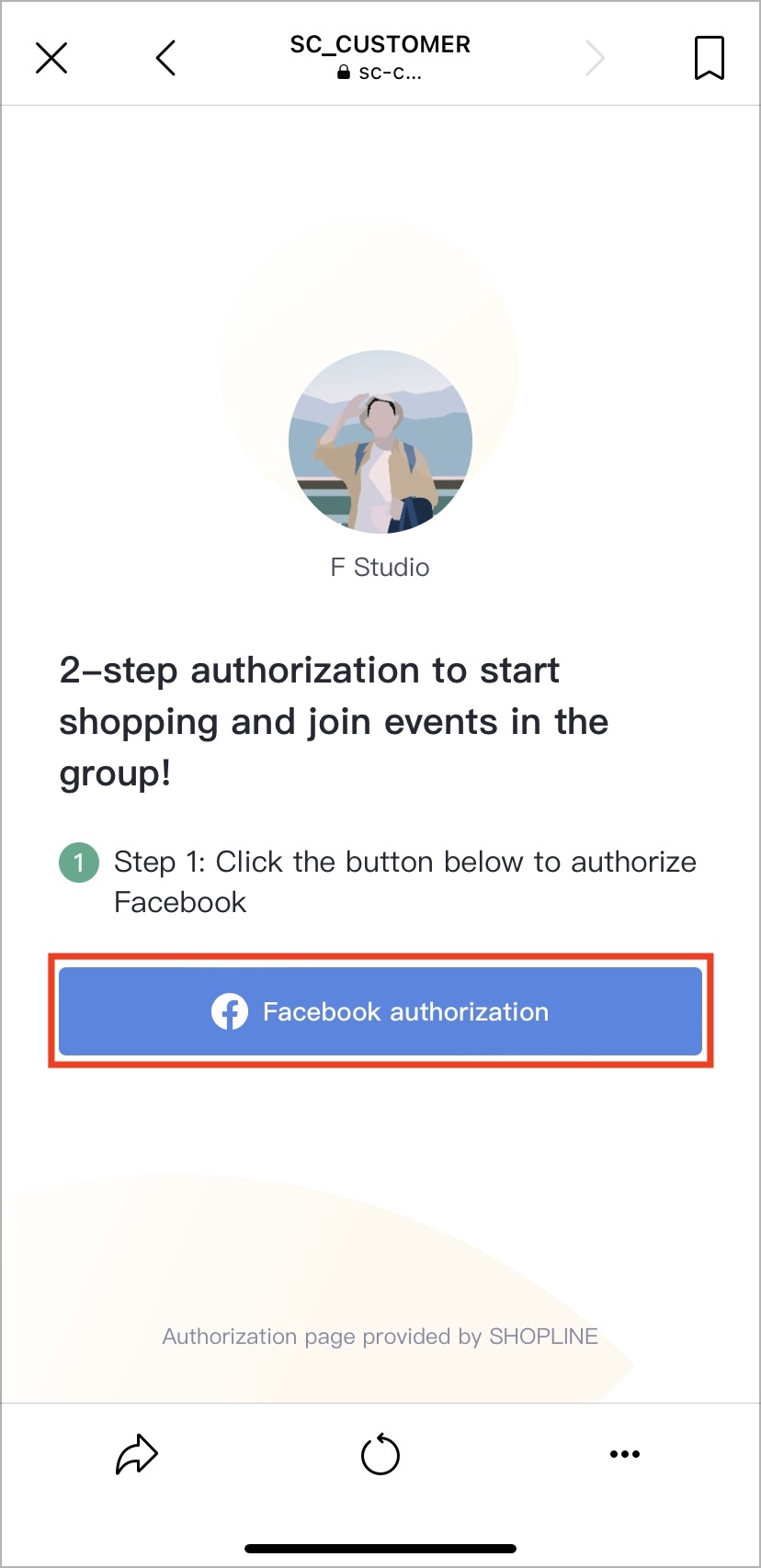
Task: Navigate back with the left chevron
Action: coord(165,57)
